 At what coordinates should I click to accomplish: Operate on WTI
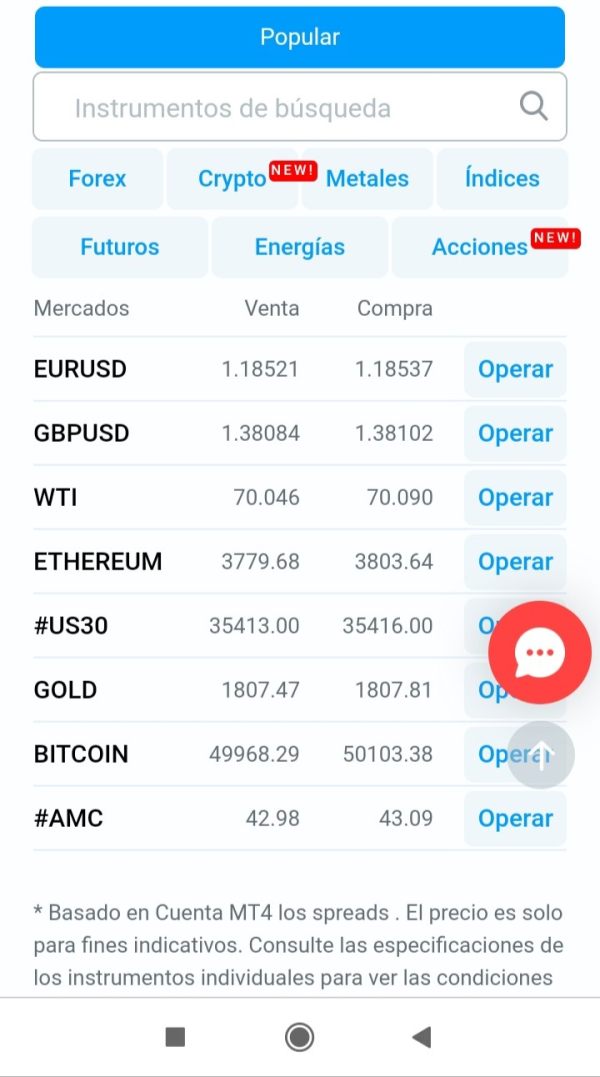(x=516, y=498)
